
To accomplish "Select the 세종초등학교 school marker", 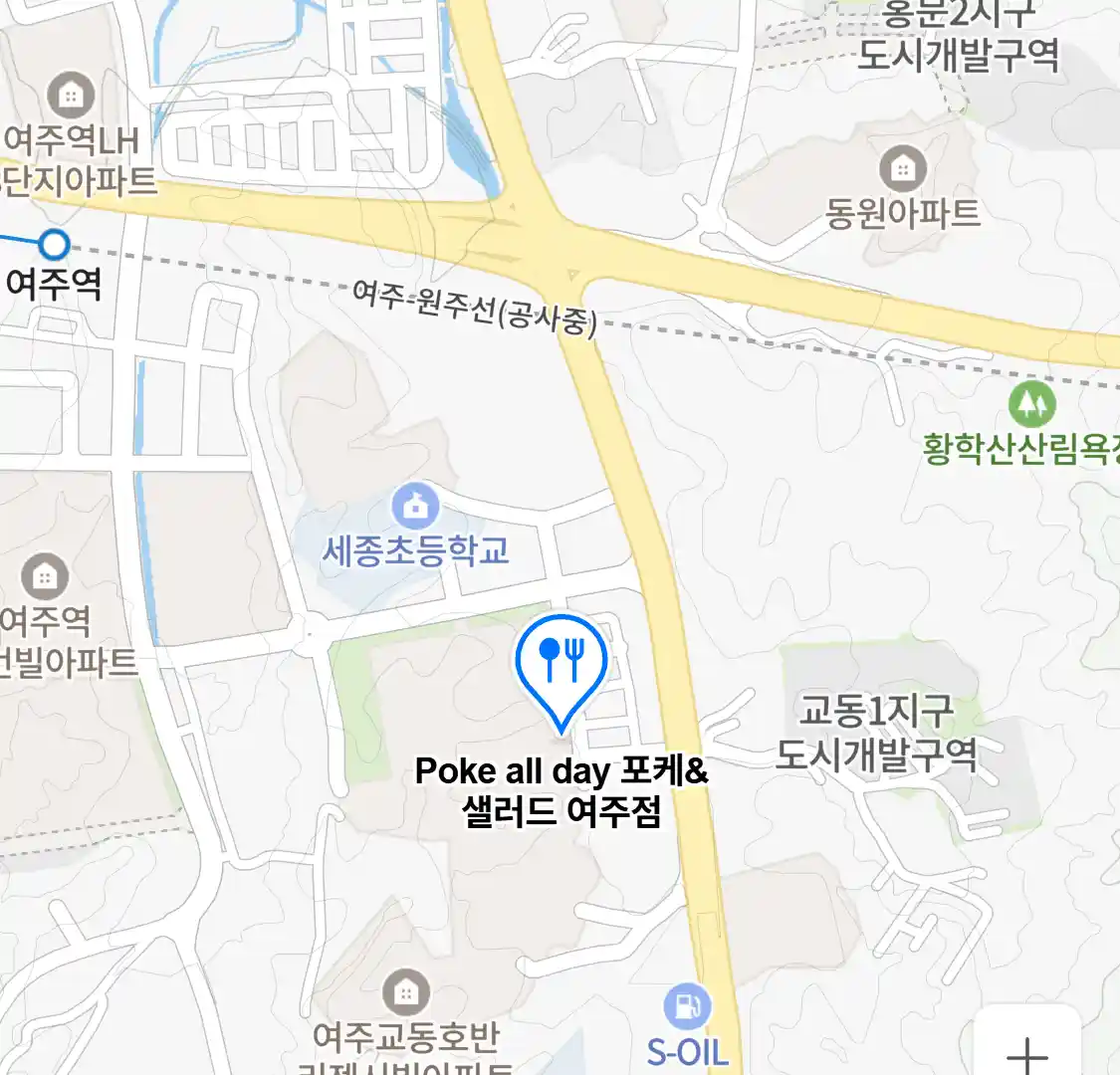I will point(416,507).
